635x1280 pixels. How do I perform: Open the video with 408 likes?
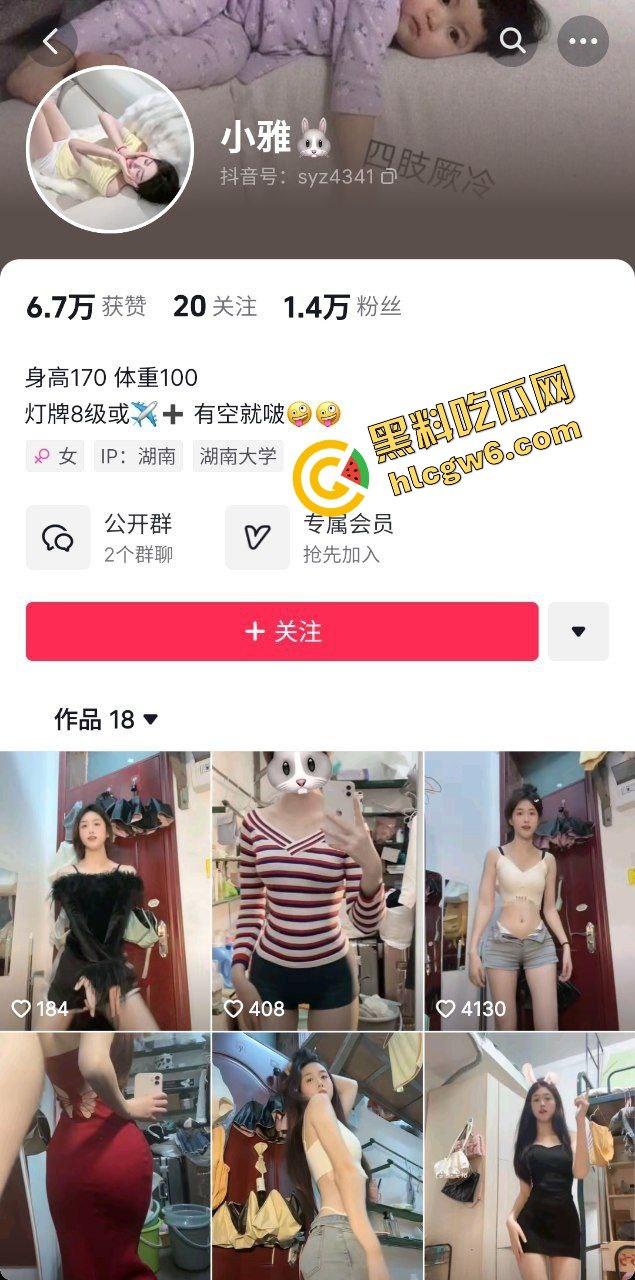(x=317, y=890)
